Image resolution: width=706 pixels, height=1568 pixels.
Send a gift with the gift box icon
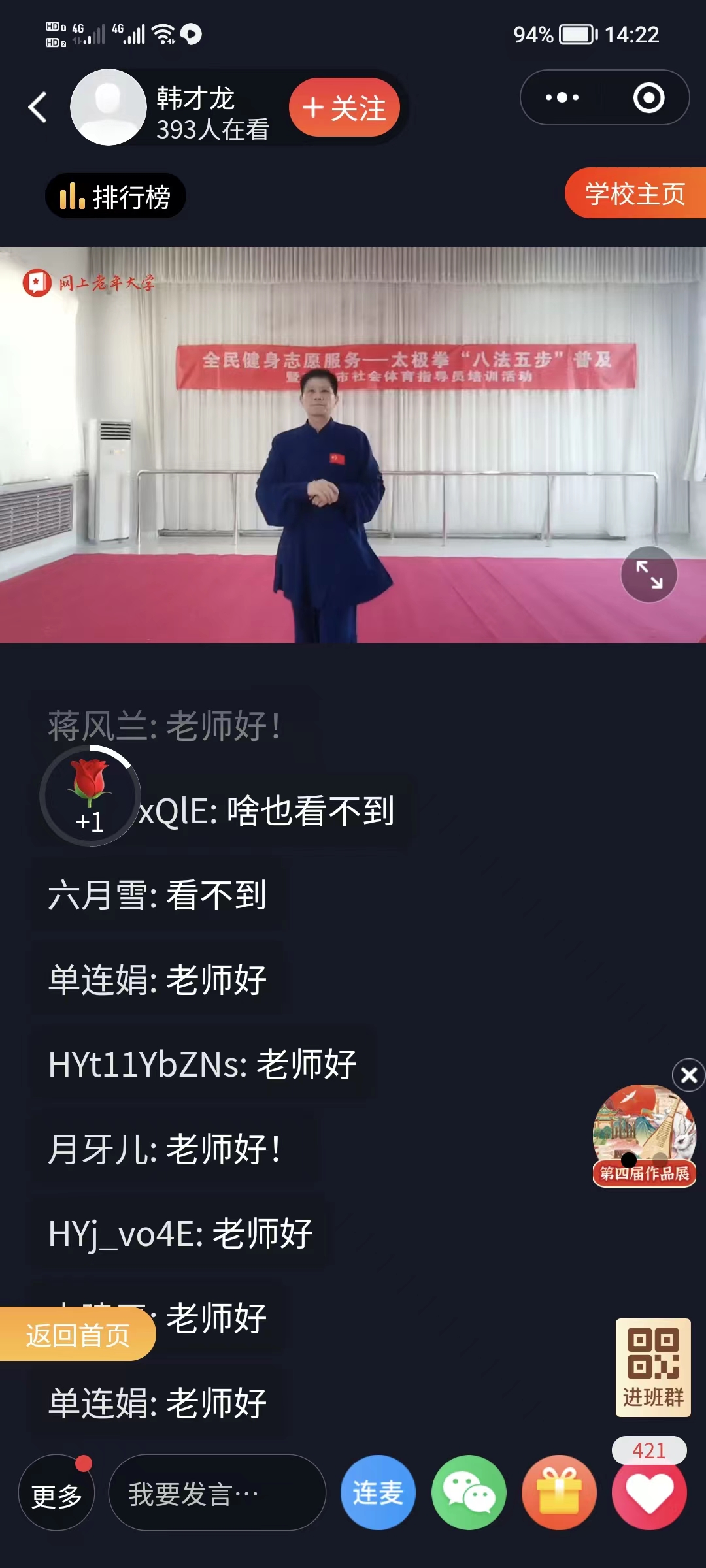click(559, 1493)
